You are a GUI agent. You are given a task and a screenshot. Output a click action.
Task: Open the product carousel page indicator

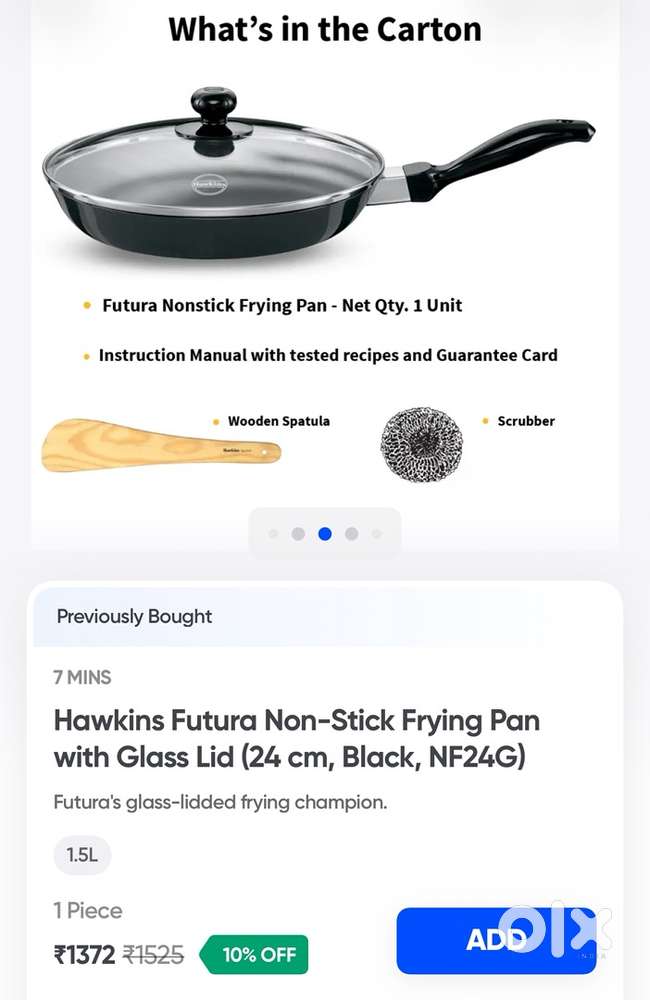[x=325, y=533]
